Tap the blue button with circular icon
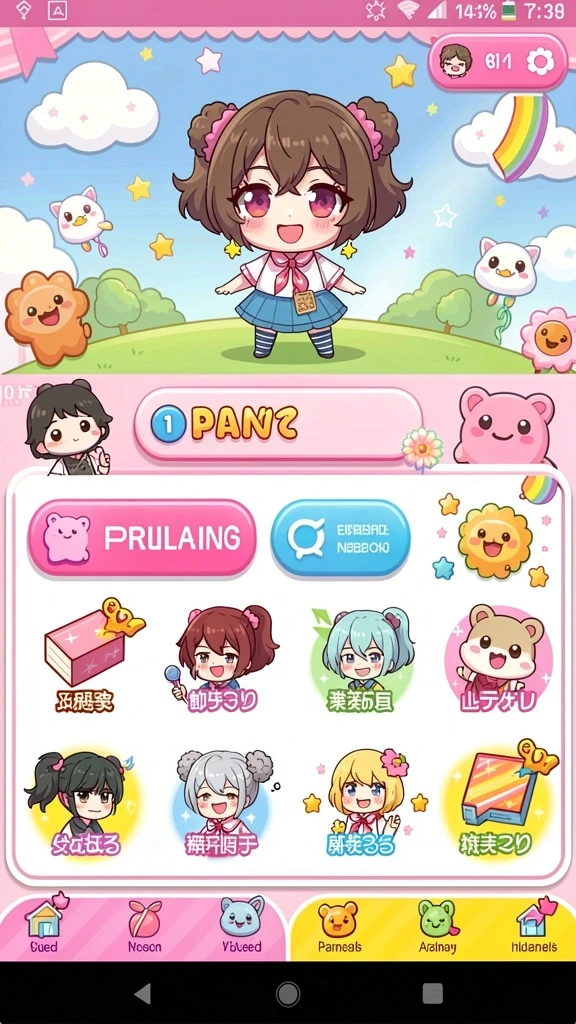576x1024 pixels. [341, 538]
